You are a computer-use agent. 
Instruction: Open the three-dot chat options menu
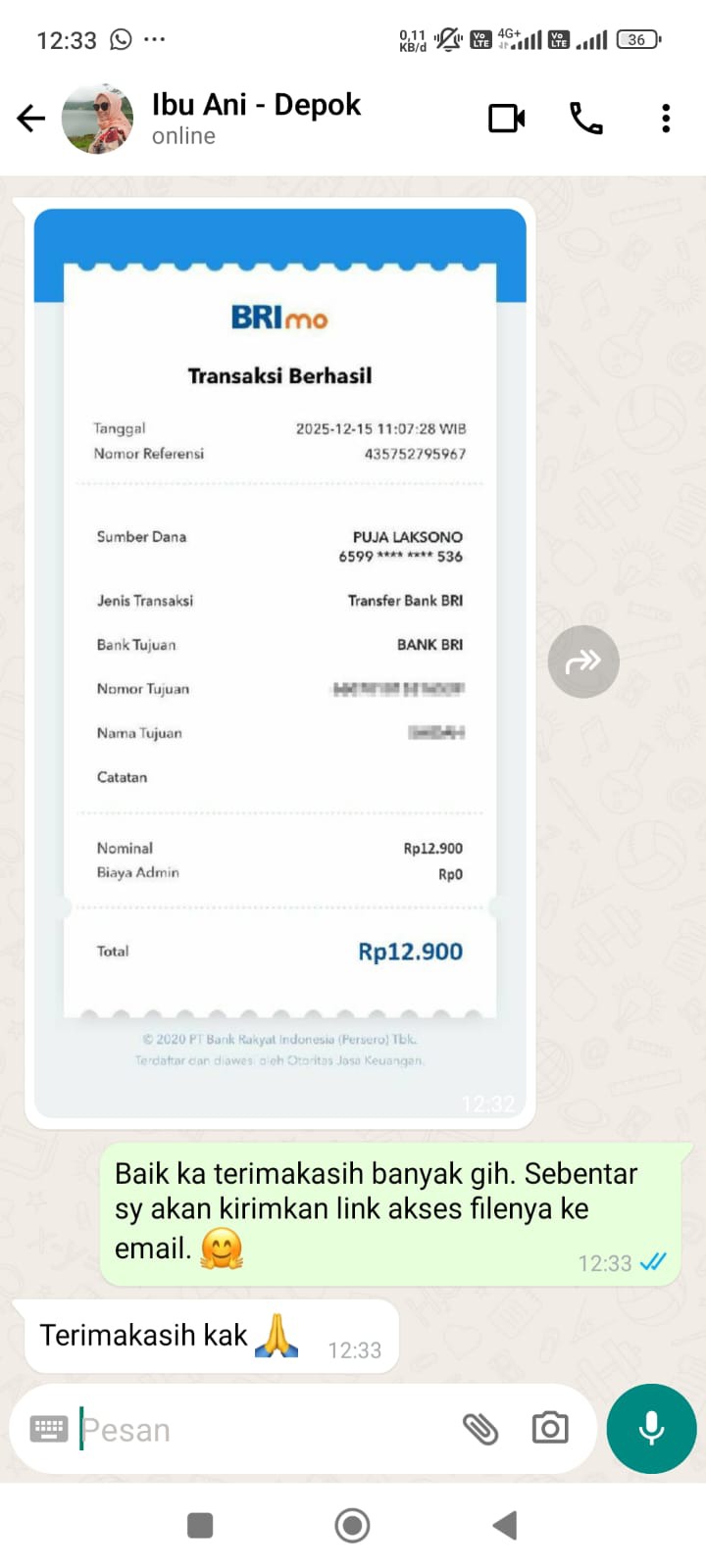click(x=665, y=118)
